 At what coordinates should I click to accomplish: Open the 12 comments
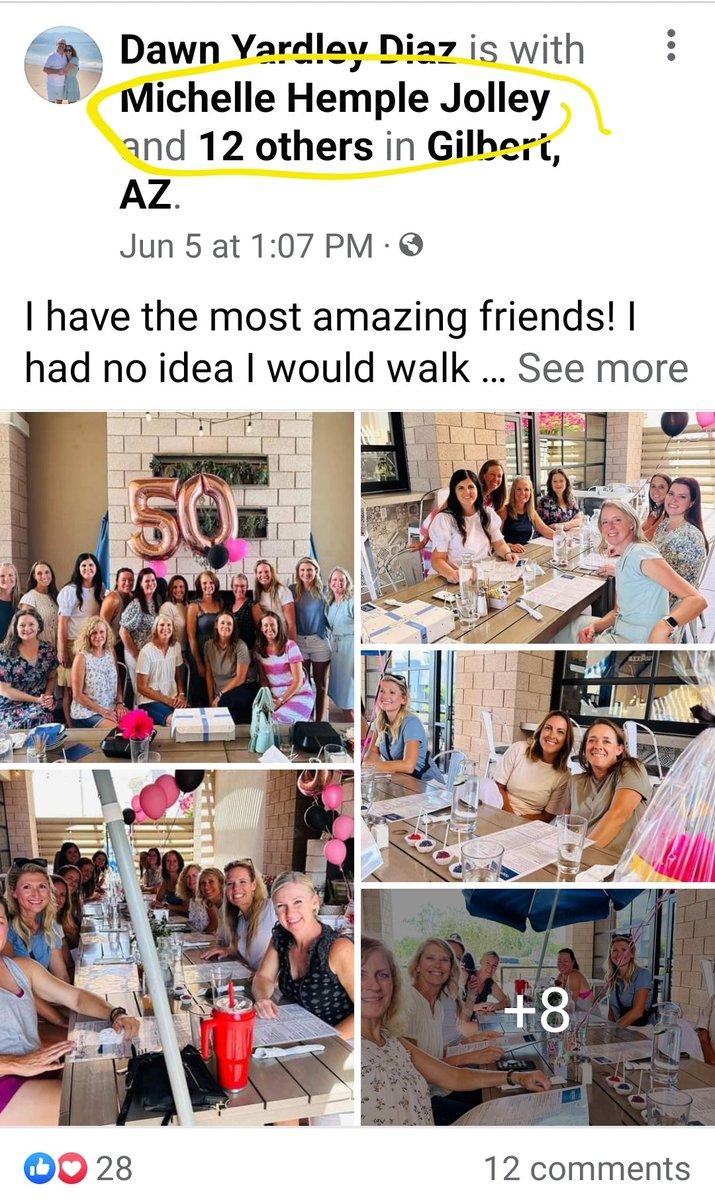[587, 1168]
